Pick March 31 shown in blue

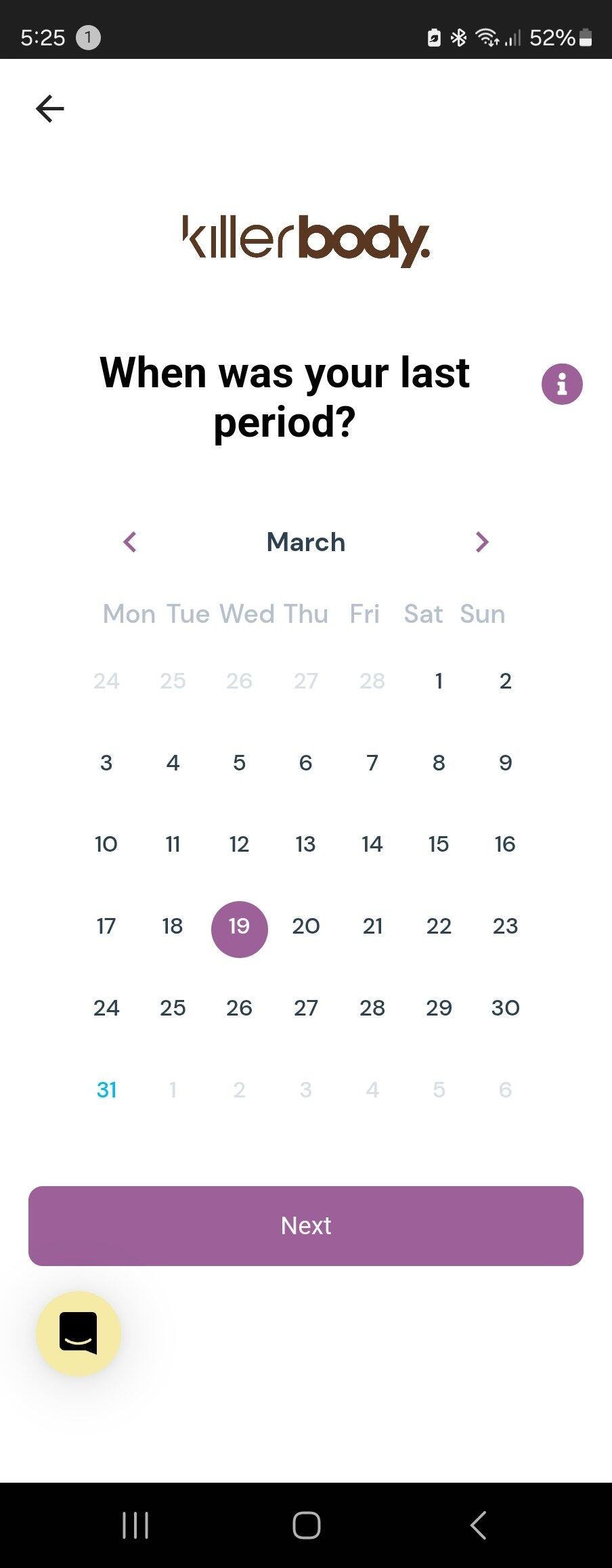point(106,1089)
